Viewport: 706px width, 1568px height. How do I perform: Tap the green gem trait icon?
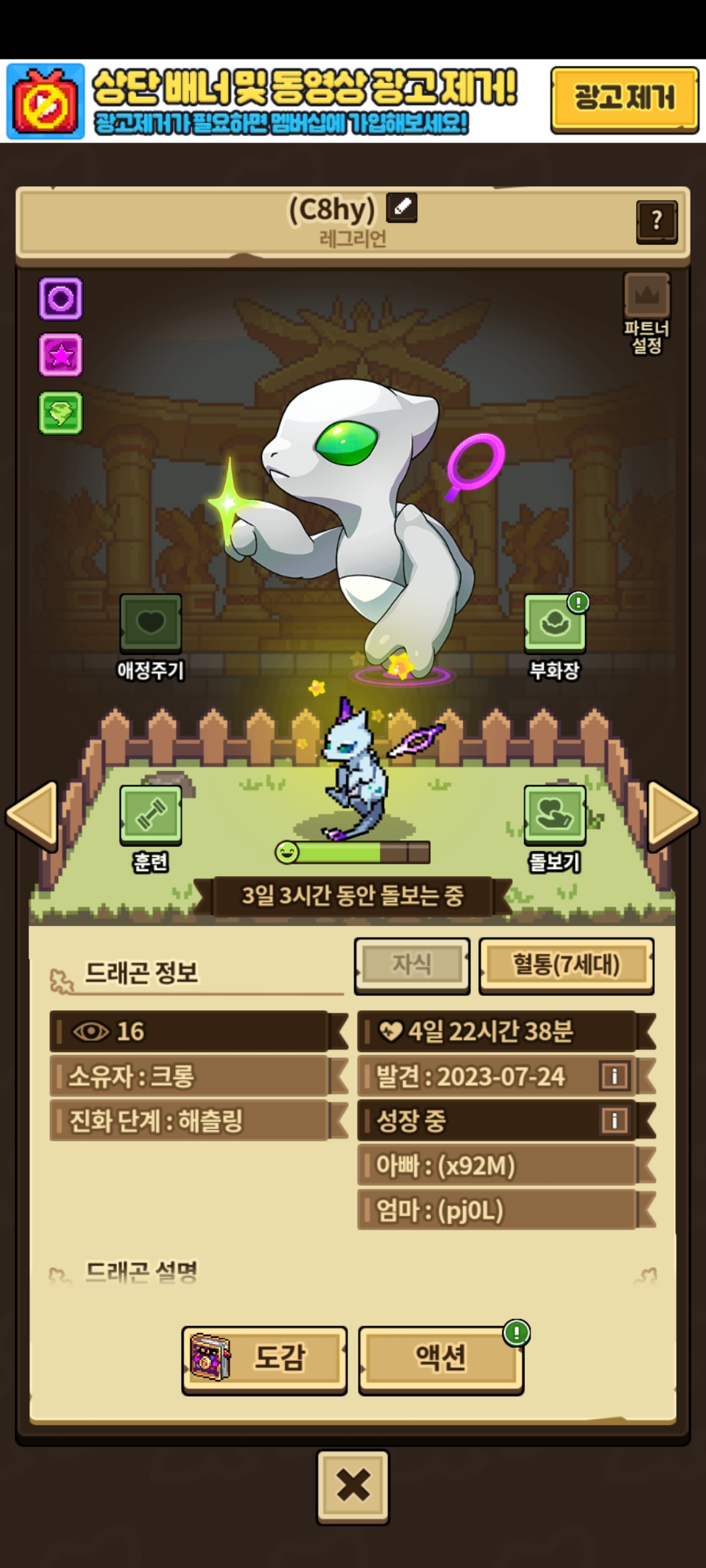[61, 412]
